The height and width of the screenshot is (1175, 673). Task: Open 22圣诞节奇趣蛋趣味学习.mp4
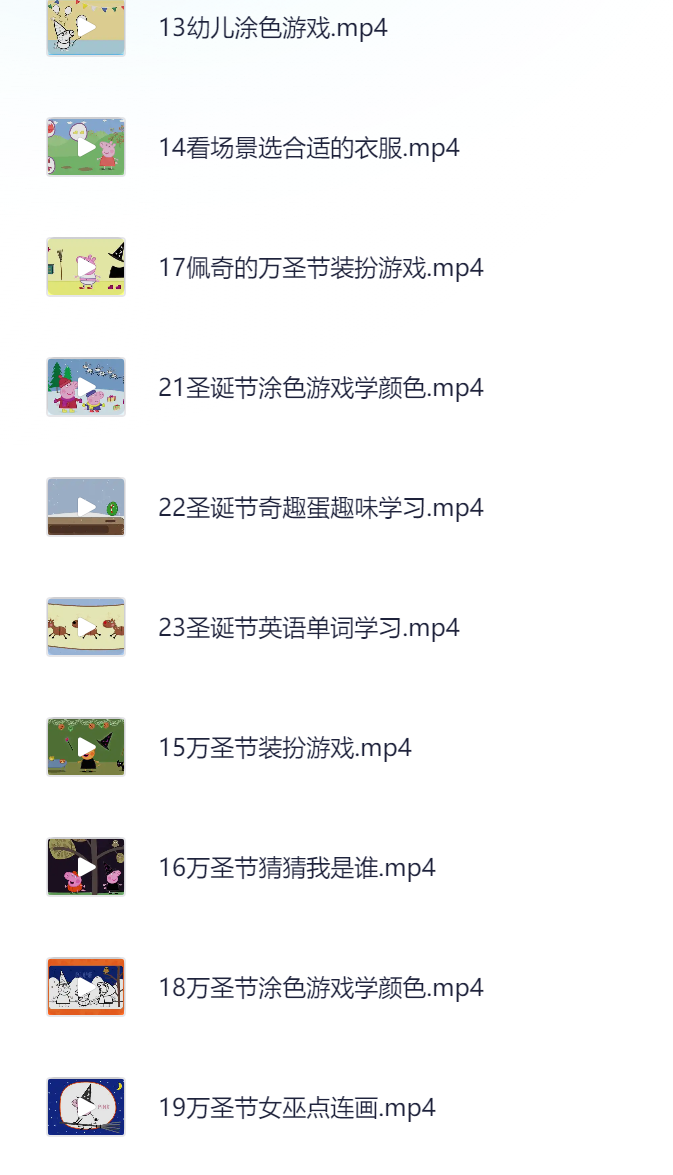[320, 508]
